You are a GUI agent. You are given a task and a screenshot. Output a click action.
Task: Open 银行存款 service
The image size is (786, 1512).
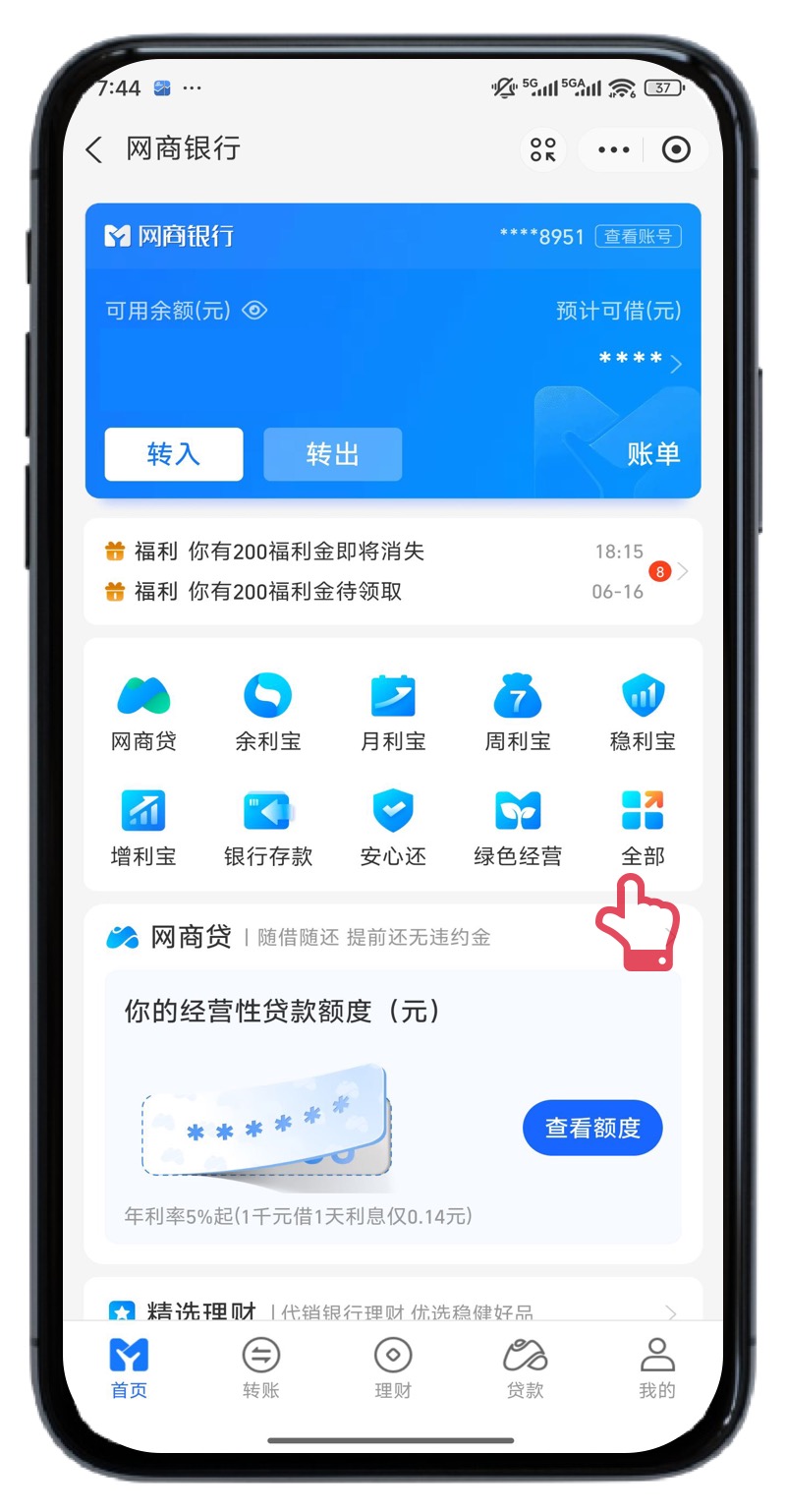(x=268, y=829)
